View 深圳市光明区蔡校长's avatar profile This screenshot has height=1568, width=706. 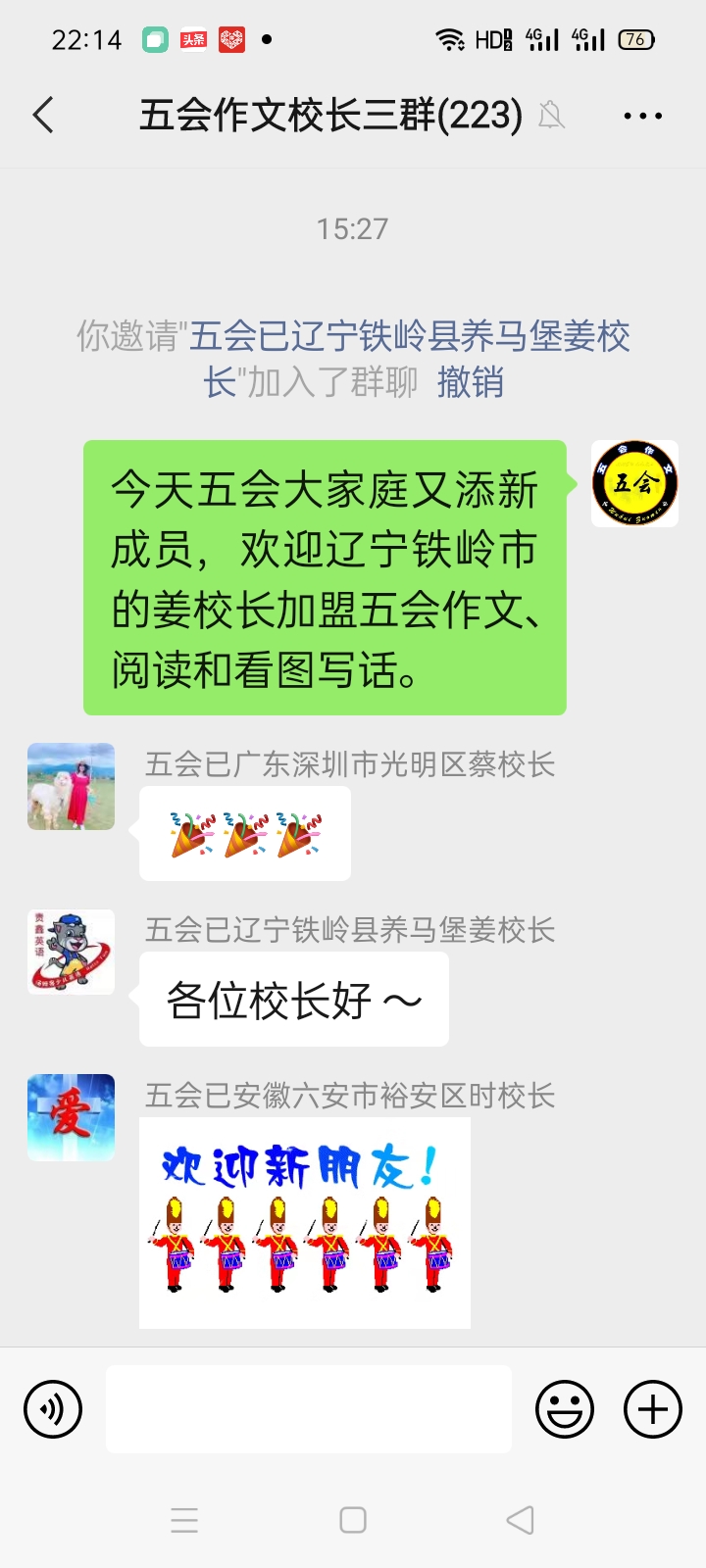tap(71, 786)
